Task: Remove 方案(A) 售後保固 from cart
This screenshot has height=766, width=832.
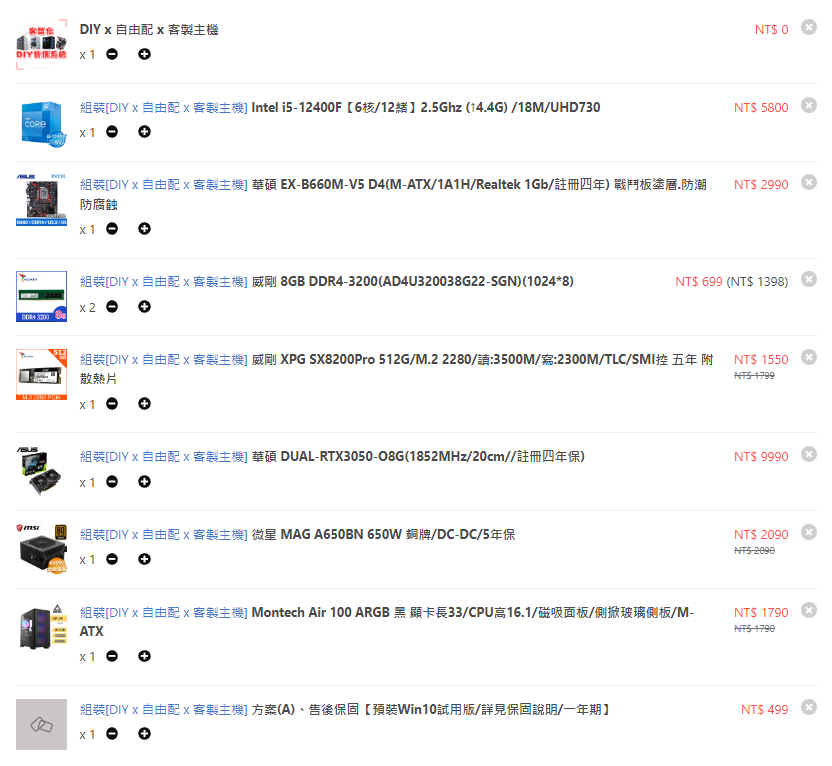Action: 809,707
